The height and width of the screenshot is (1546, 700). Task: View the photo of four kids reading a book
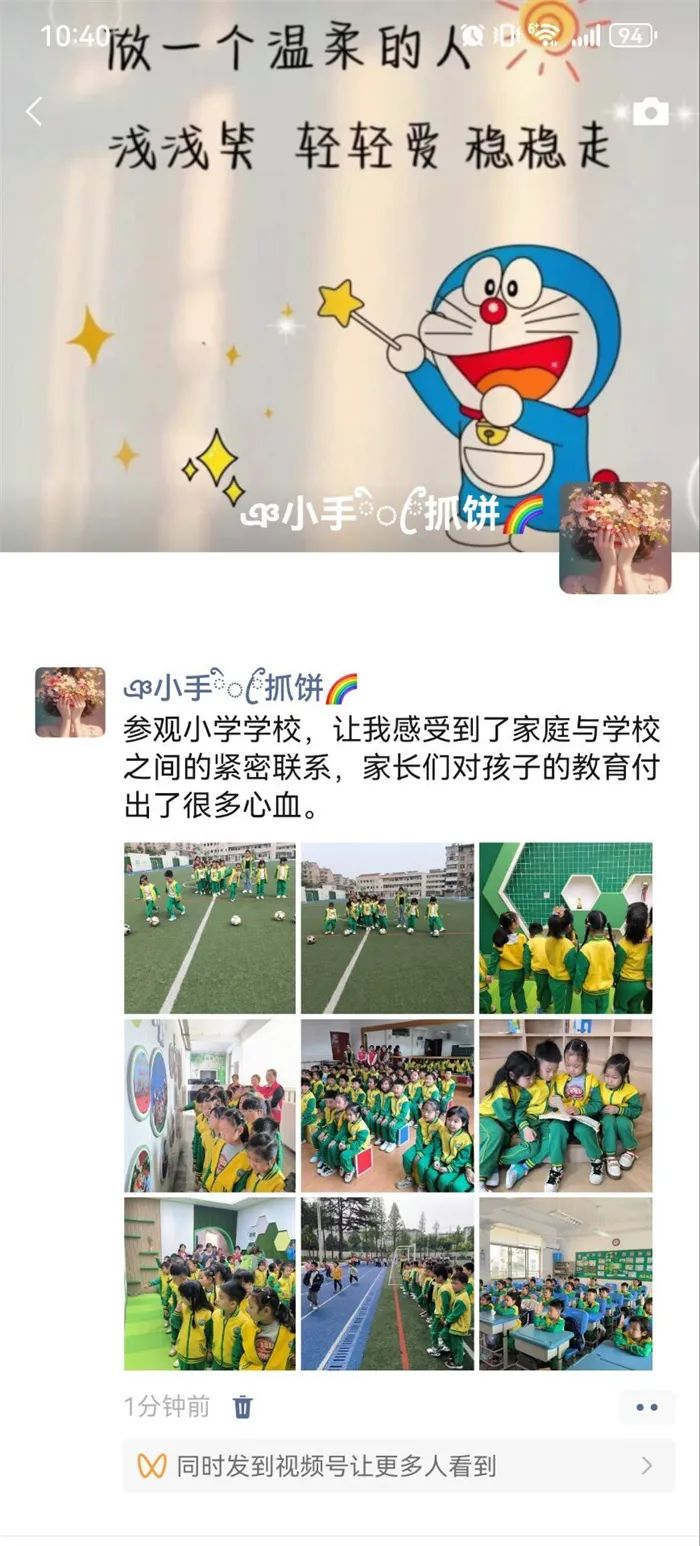(565, 1105)
